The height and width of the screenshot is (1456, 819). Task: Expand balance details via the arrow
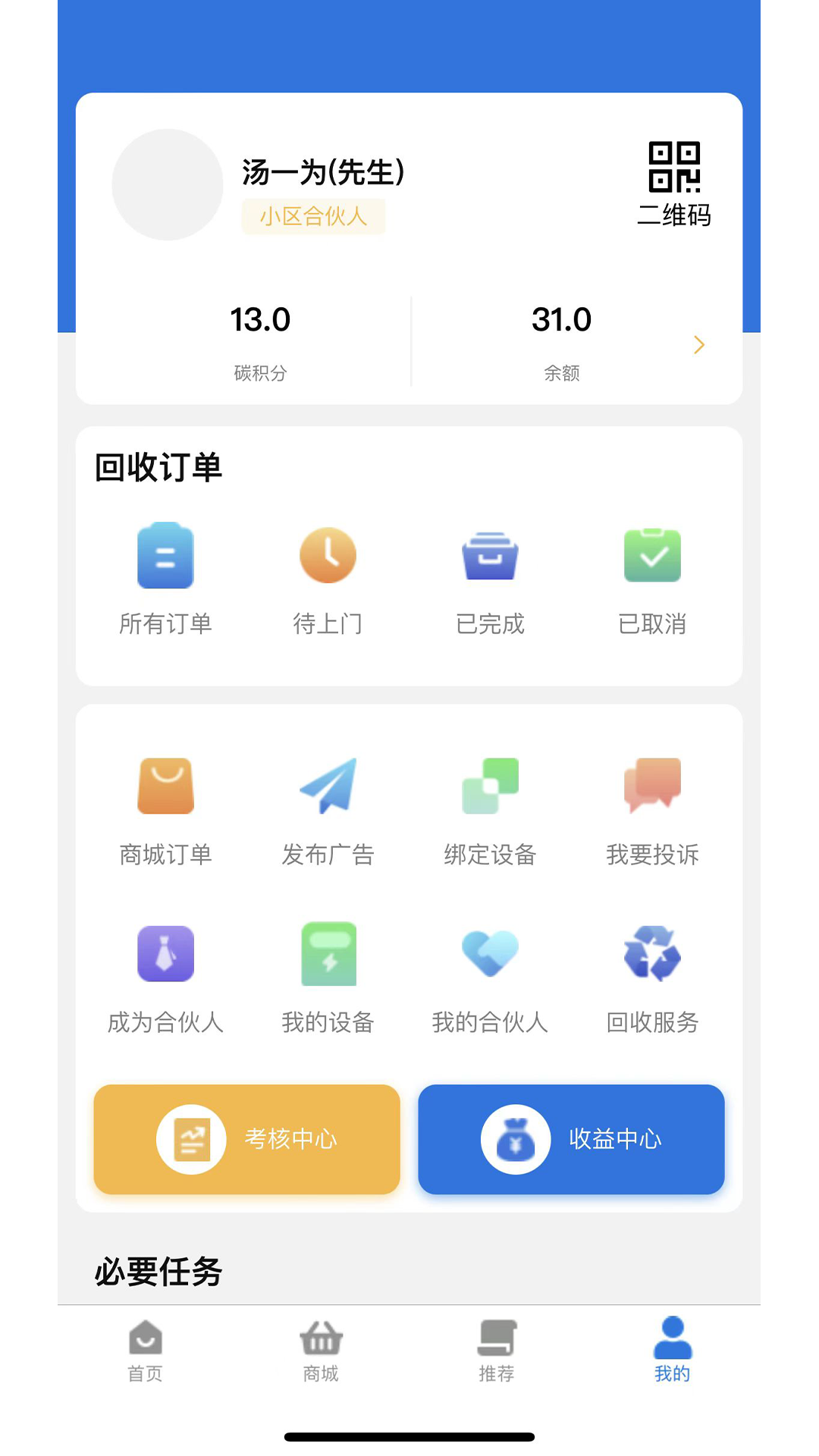pos(698,345)
